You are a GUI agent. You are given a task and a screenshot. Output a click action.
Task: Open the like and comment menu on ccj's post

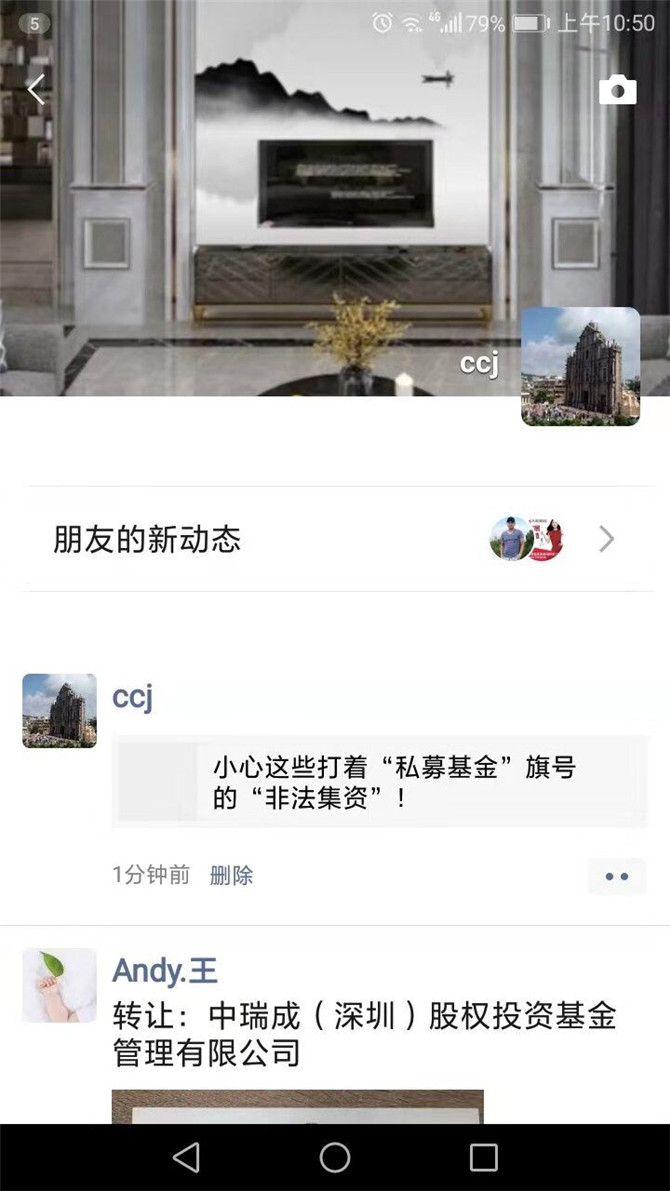[617, 877]
